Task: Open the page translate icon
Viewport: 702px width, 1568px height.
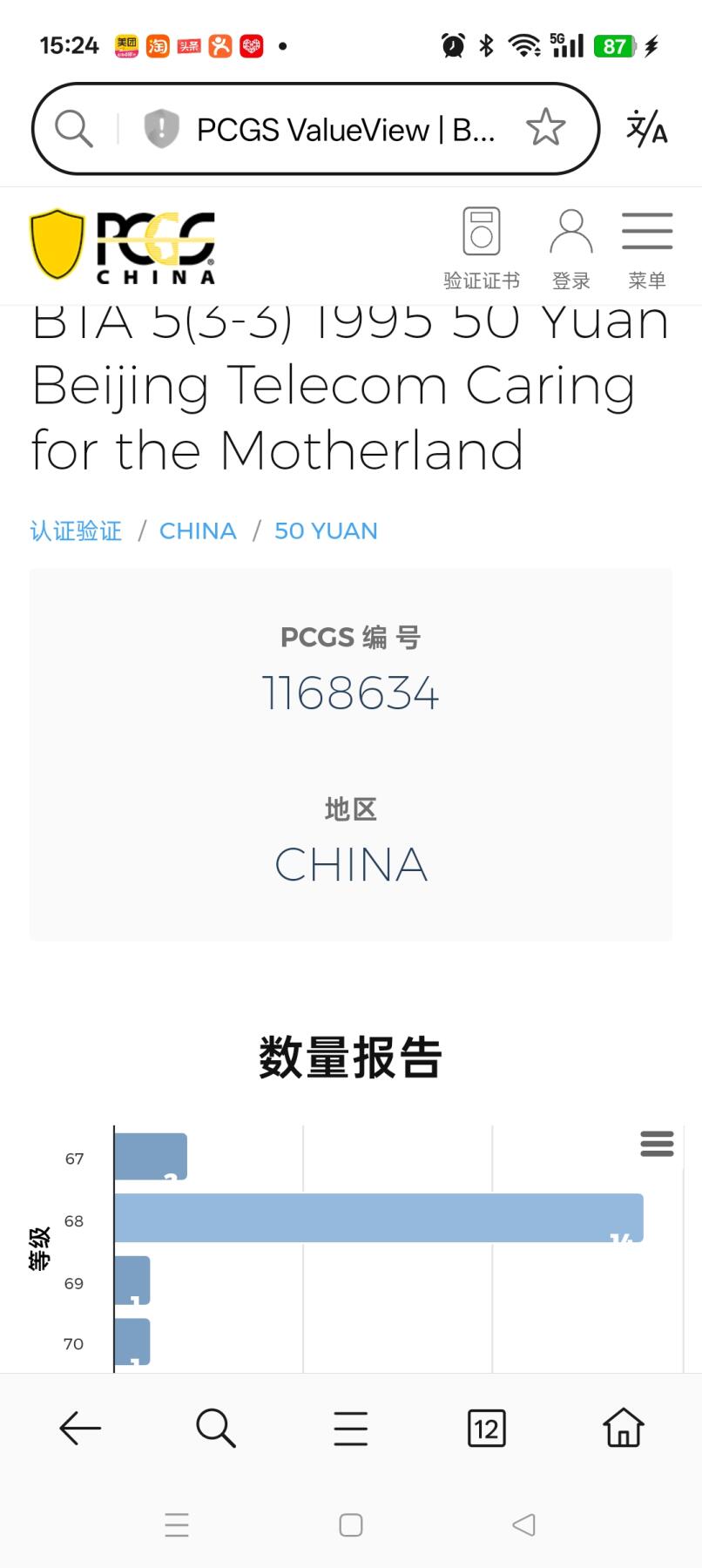Action: tap(645, 128)
